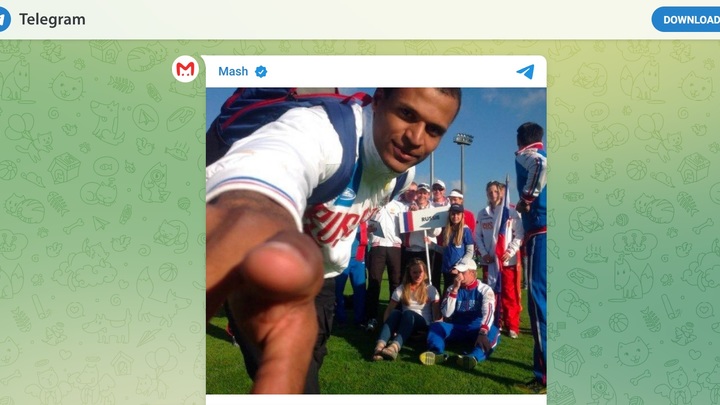Open the Mash channel link

click(x=233, y=71)
